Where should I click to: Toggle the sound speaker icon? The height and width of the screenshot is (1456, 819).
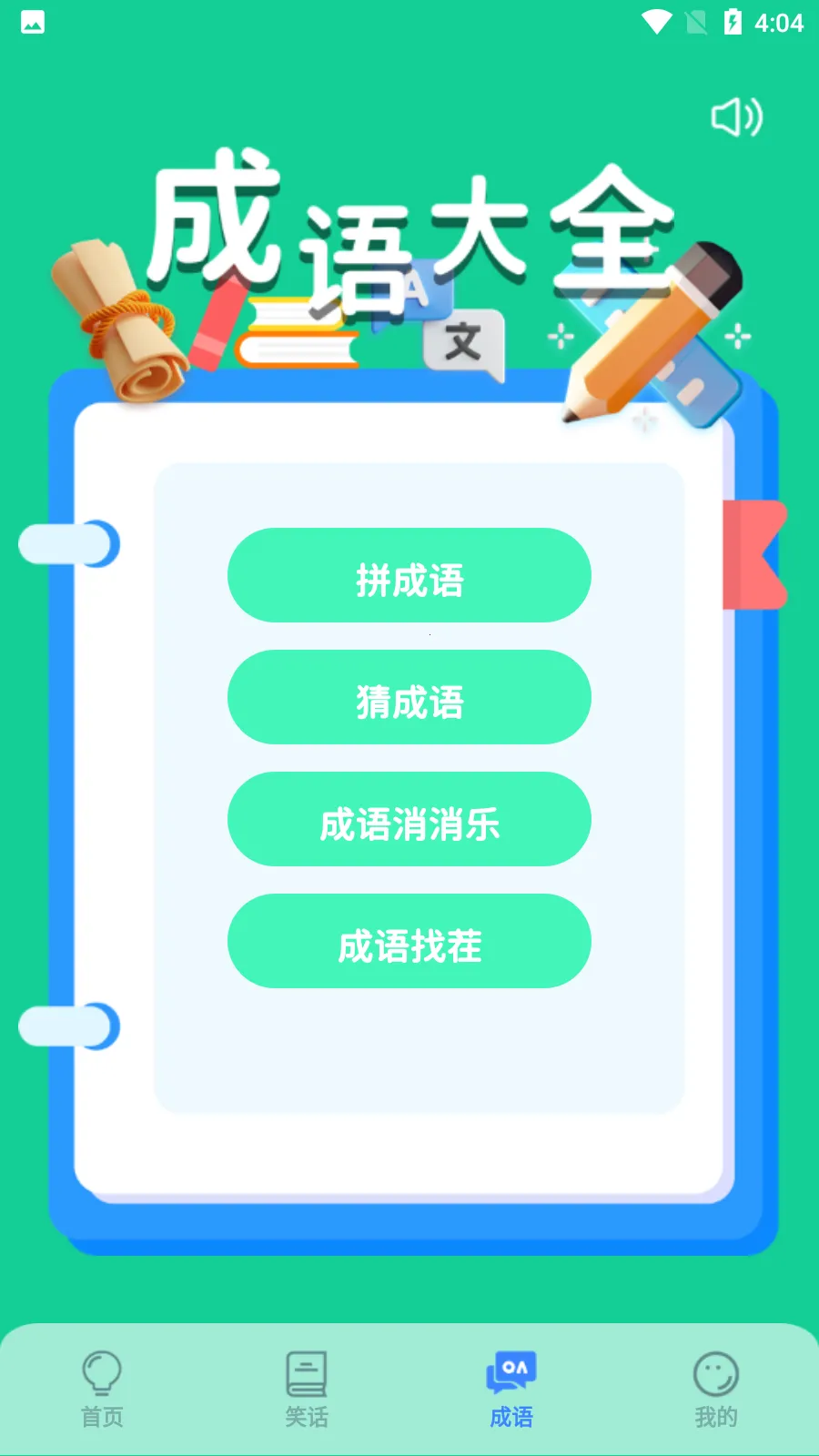(x=736, y=117)
